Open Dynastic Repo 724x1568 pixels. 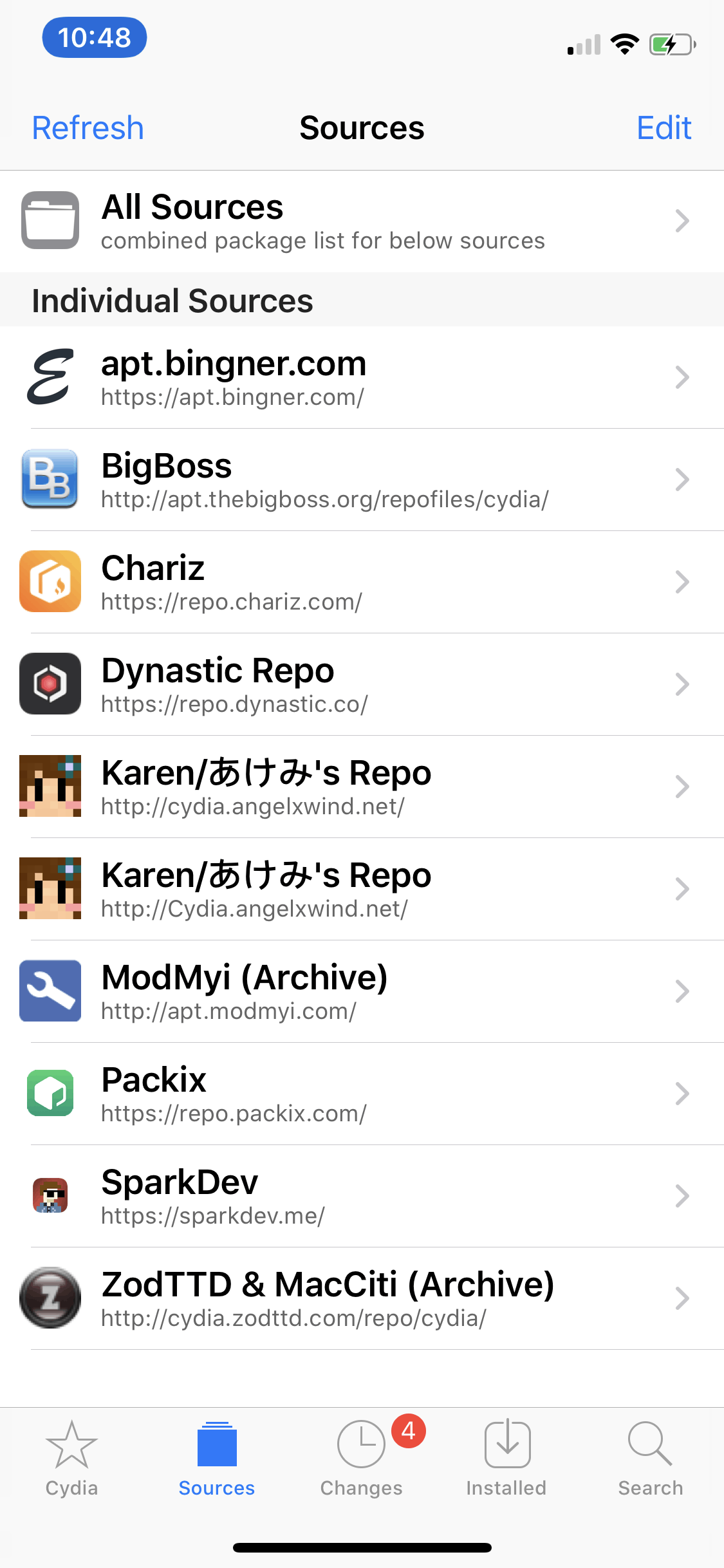coord(362,684)
